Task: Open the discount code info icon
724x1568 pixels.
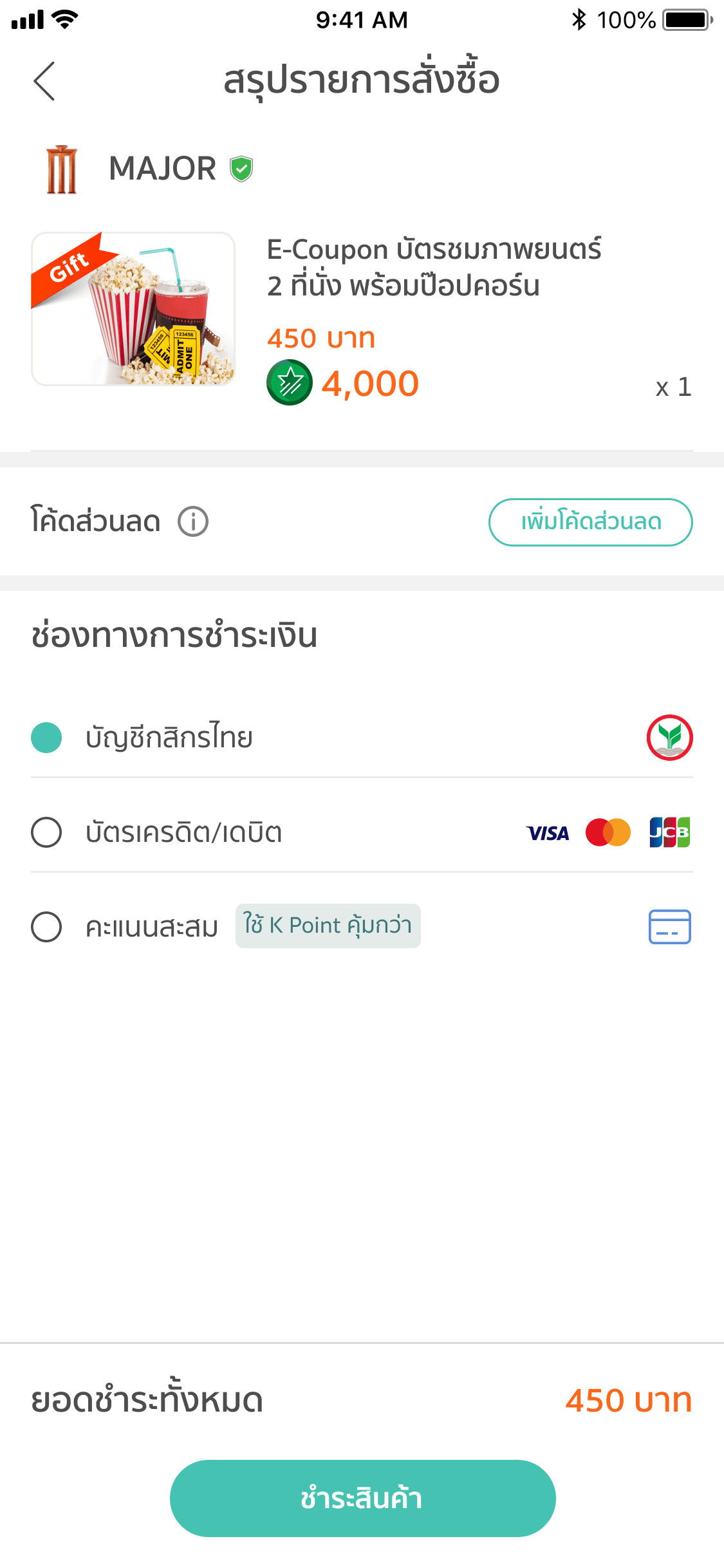Action: click(193, 521)
